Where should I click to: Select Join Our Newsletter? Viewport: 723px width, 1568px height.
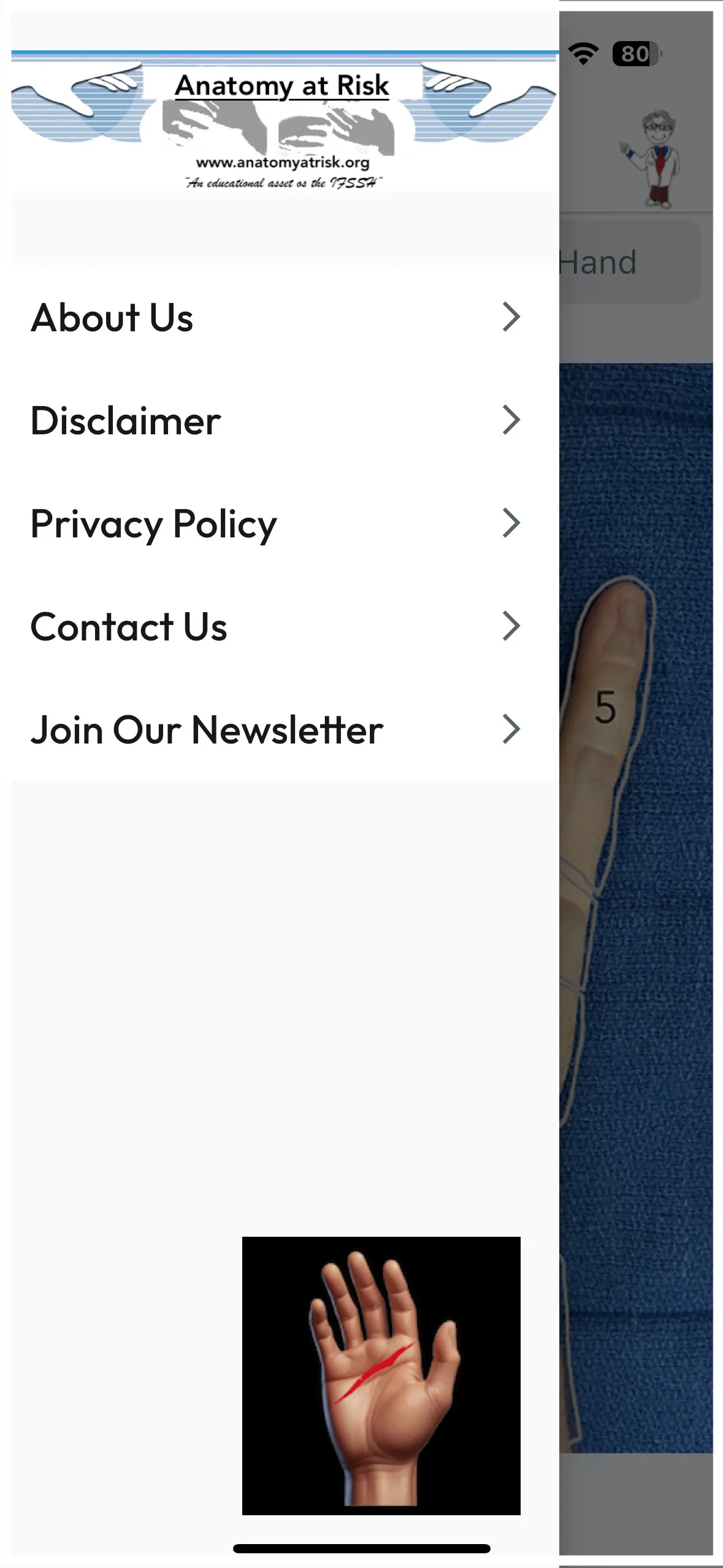click(x=276, y=730)
